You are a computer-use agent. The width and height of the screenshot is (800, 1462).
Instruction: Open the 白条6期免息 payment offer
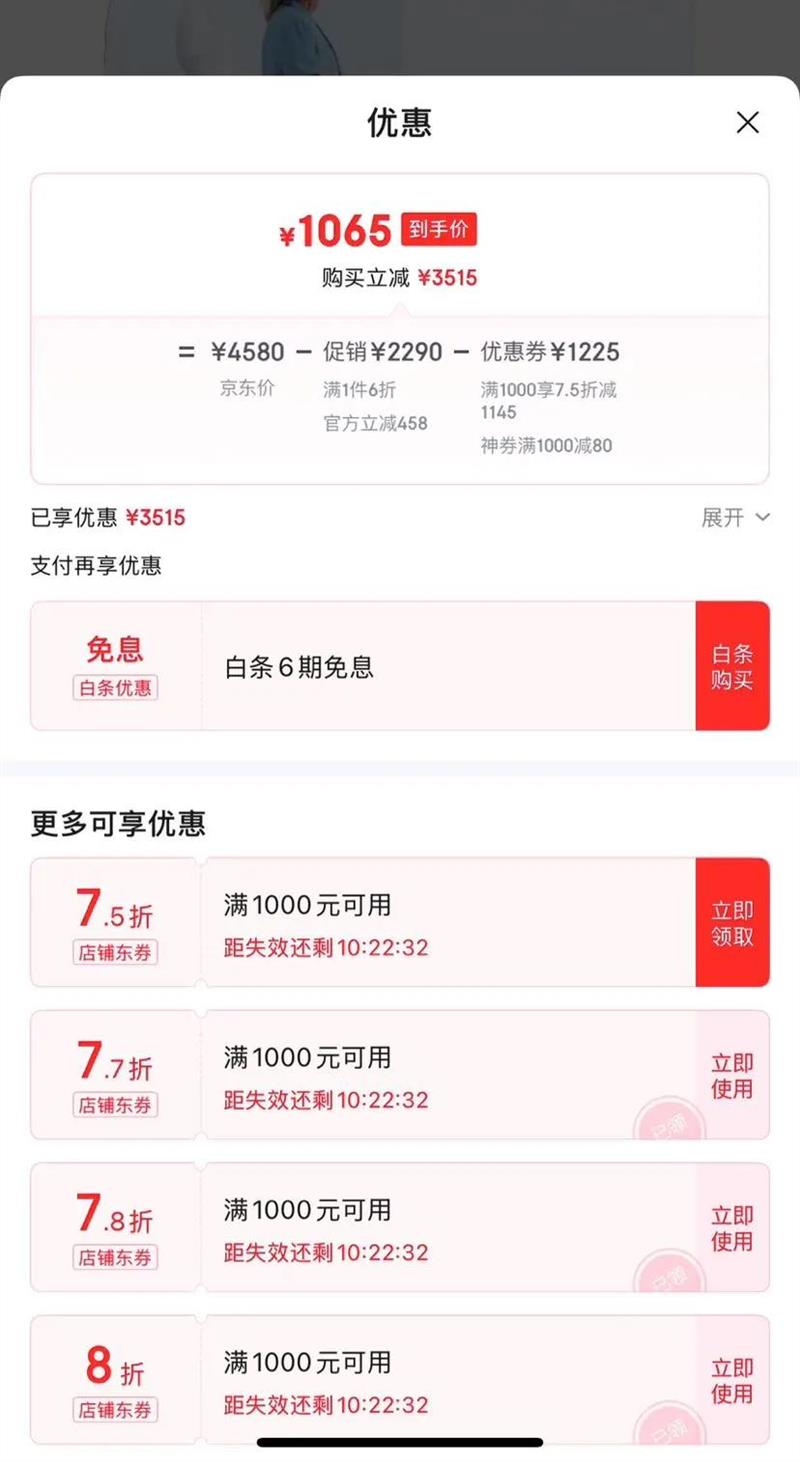coord(400,667)
